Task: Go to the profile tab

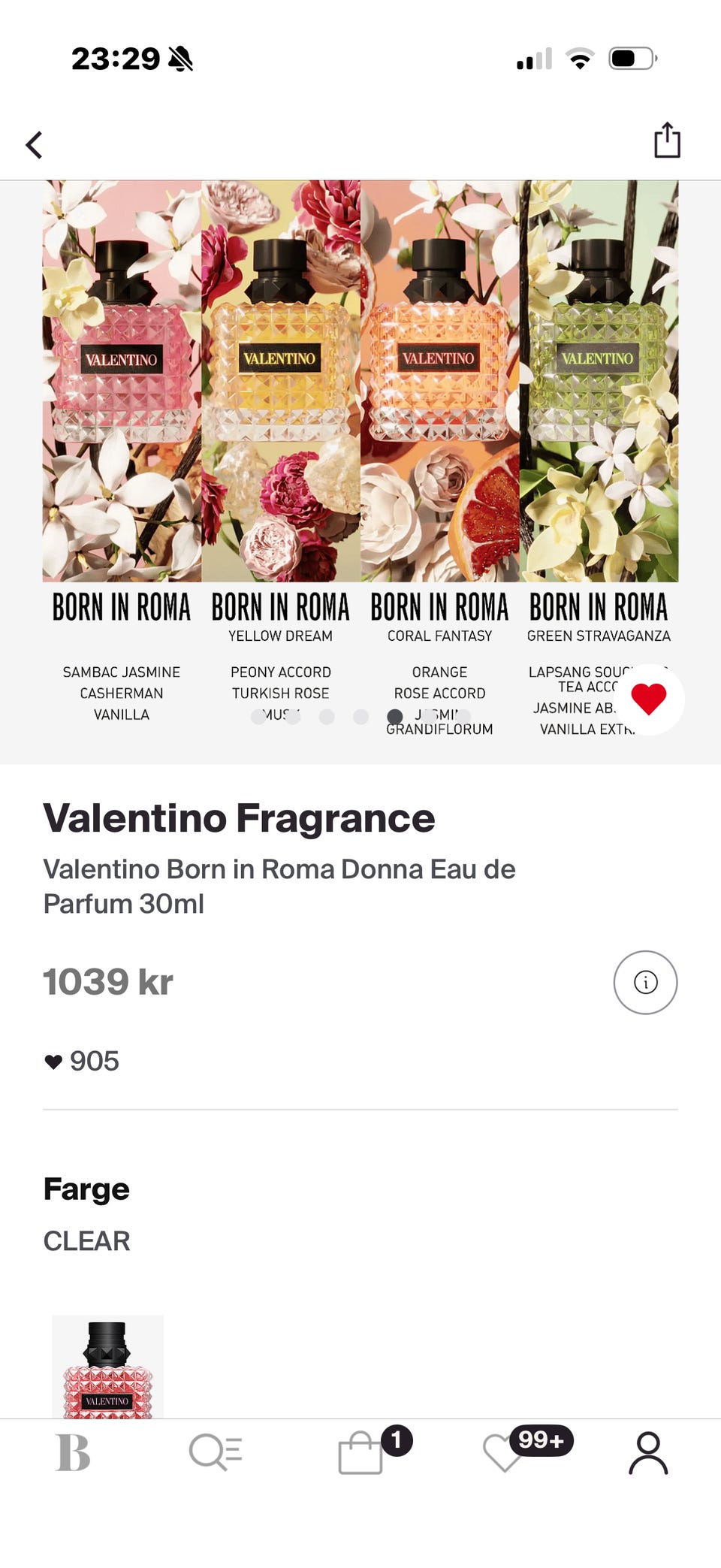Action: [x=648, y=1452]
